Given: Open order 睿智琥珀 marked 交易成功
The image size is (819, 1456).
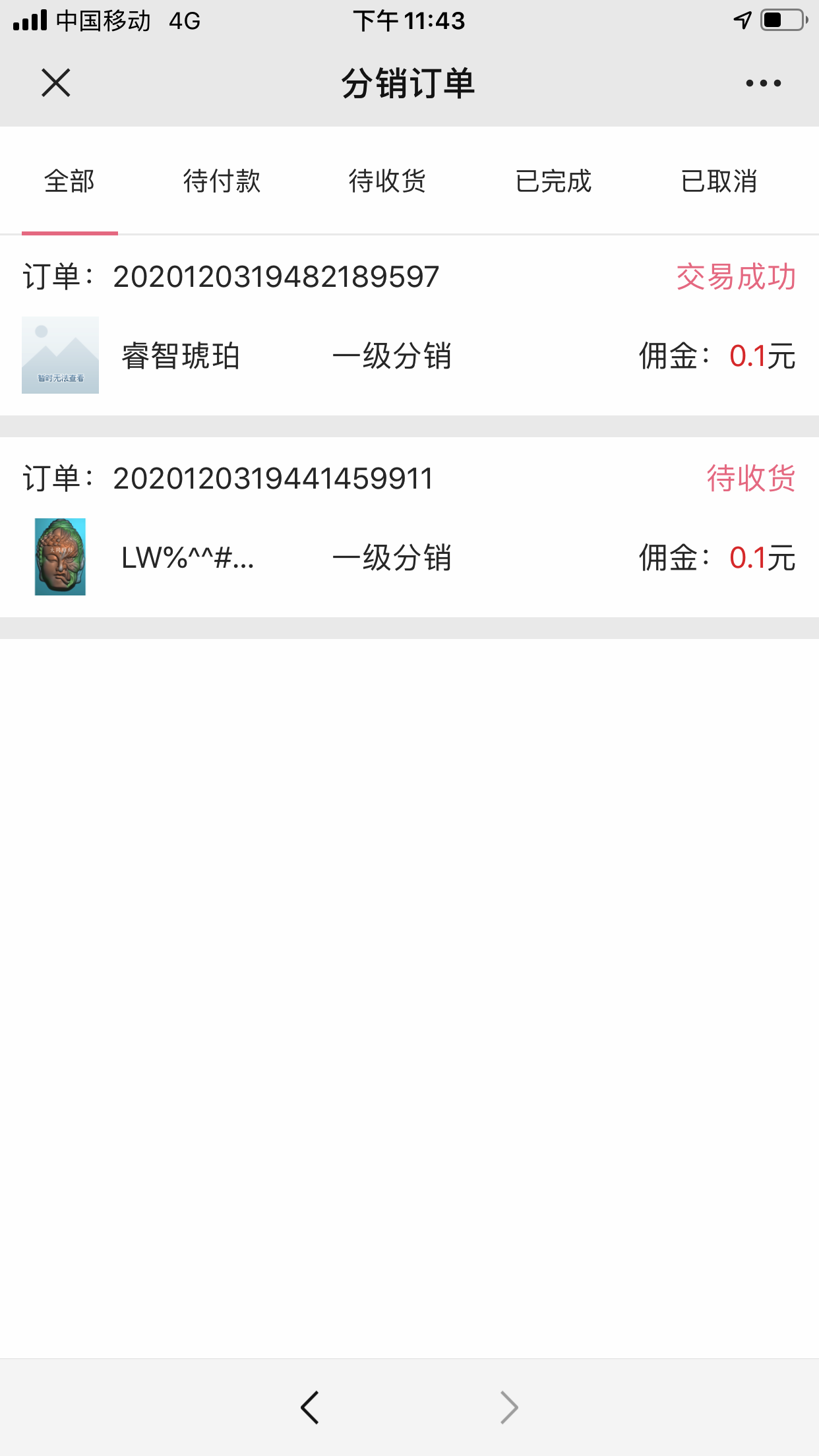Looking at the screenshot, I should (409, 355).
